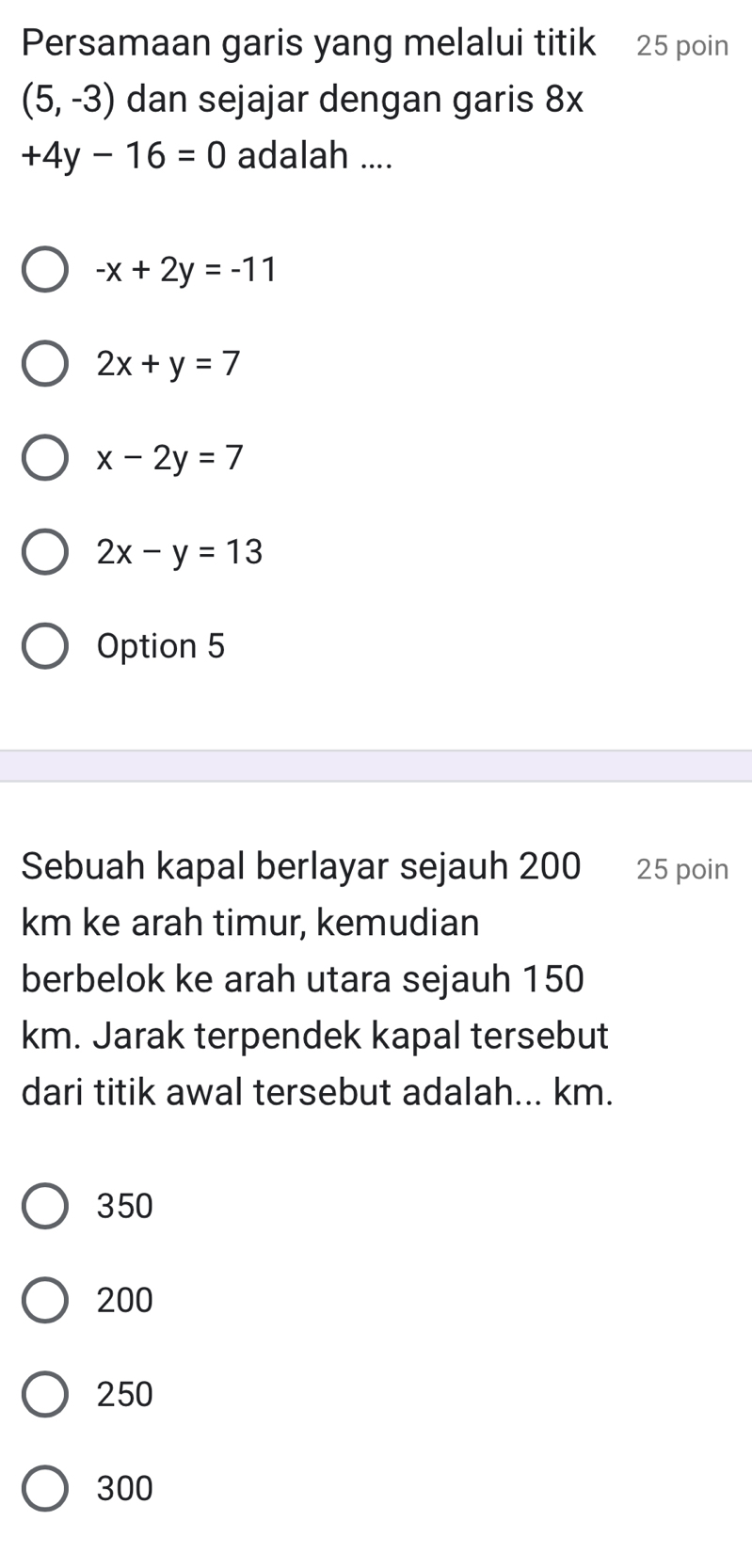Select the answer -x + 2y = -11

click(x=45, y=271)
